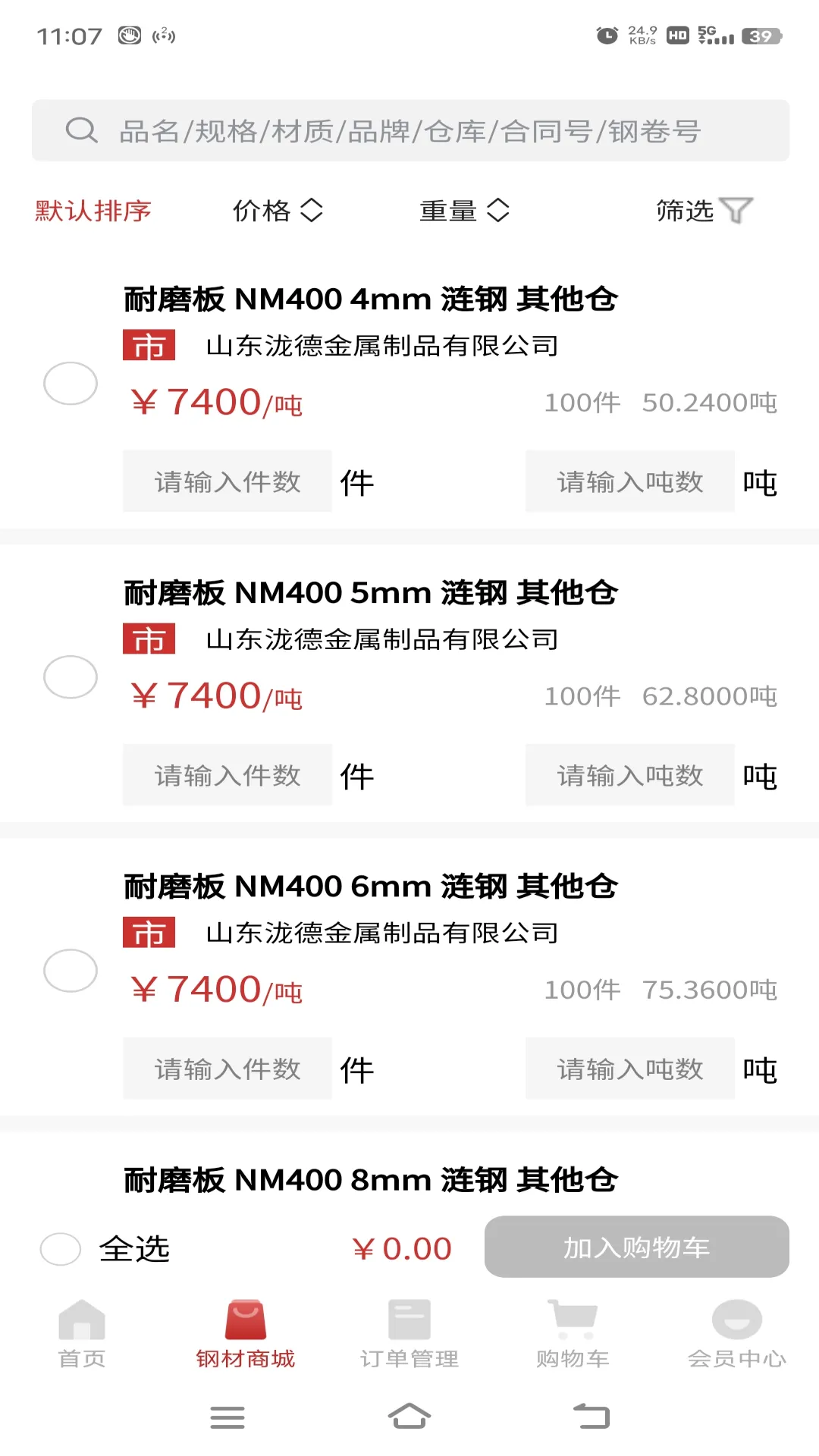Open the 山东泷德金属制品有限公司 company link
This screenshot has height=1456, width=819.
(381, 345)
